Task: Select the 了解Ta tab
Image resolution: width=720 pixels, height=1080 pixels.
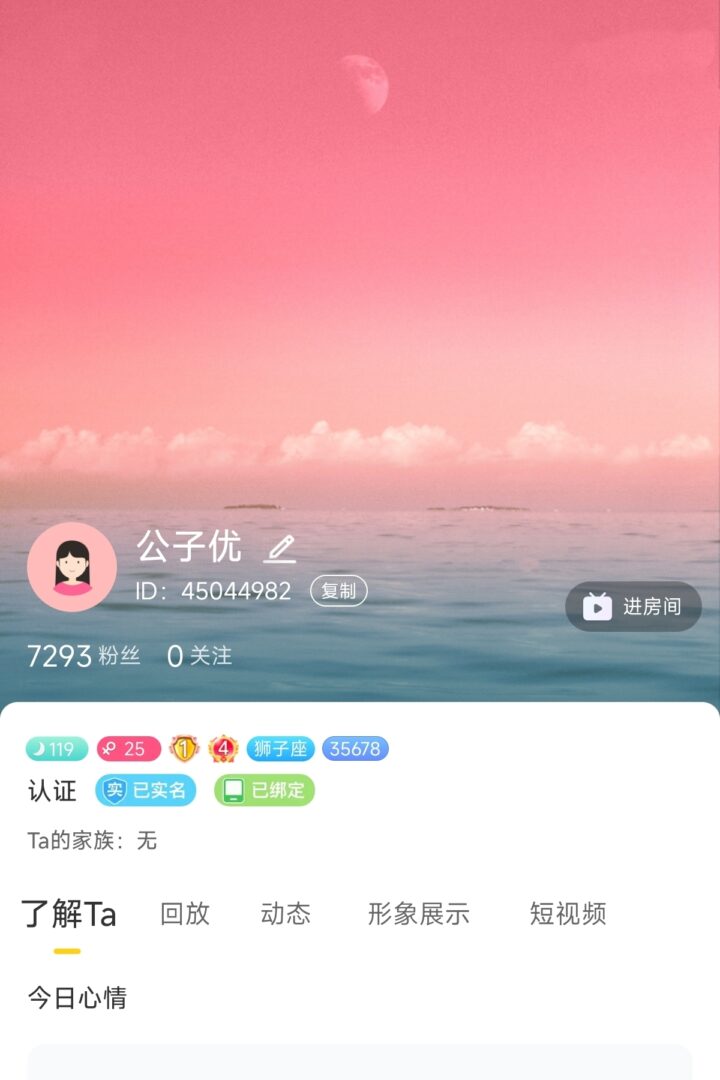Action: coord(69,913)
